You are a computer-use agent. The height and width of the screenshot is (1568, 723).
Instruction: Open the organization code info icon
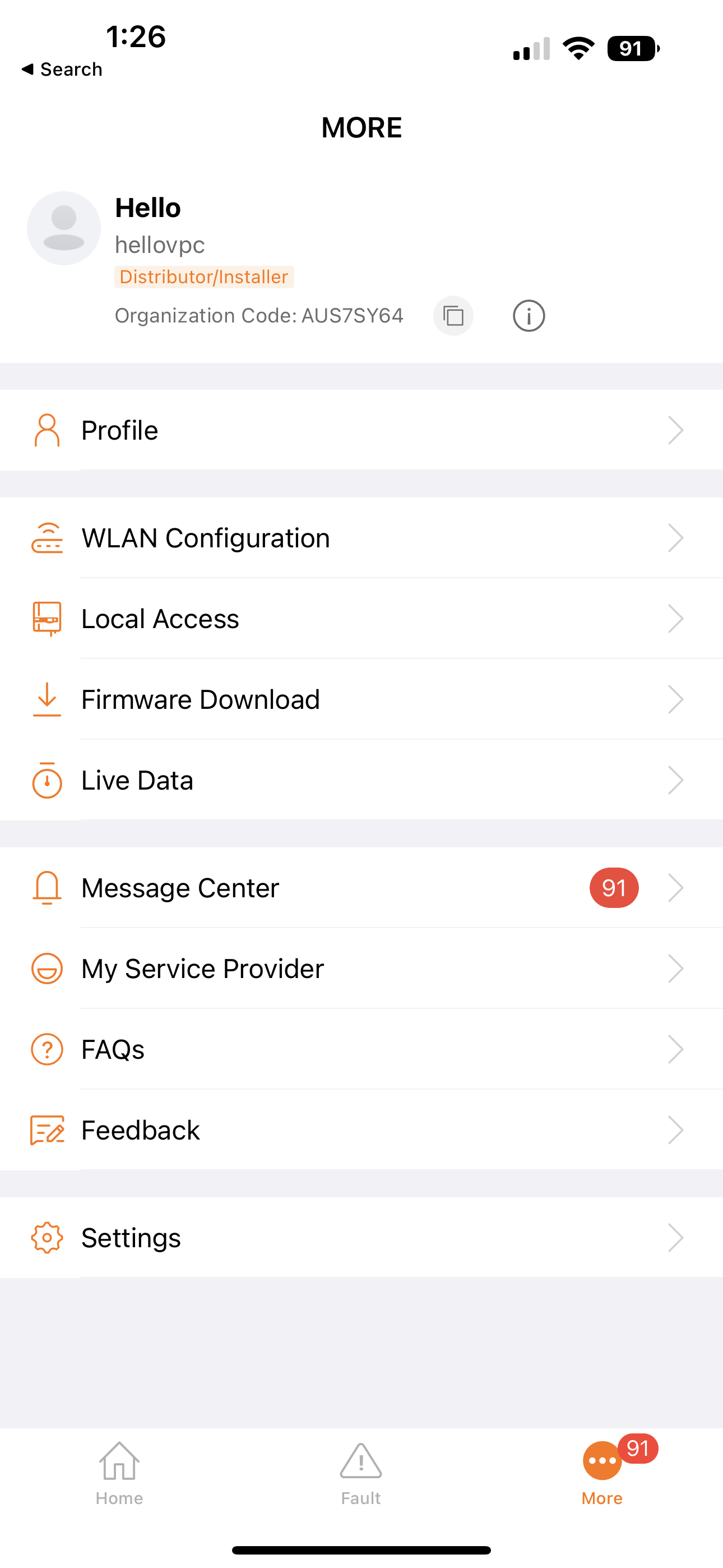(x=529, y=316)
